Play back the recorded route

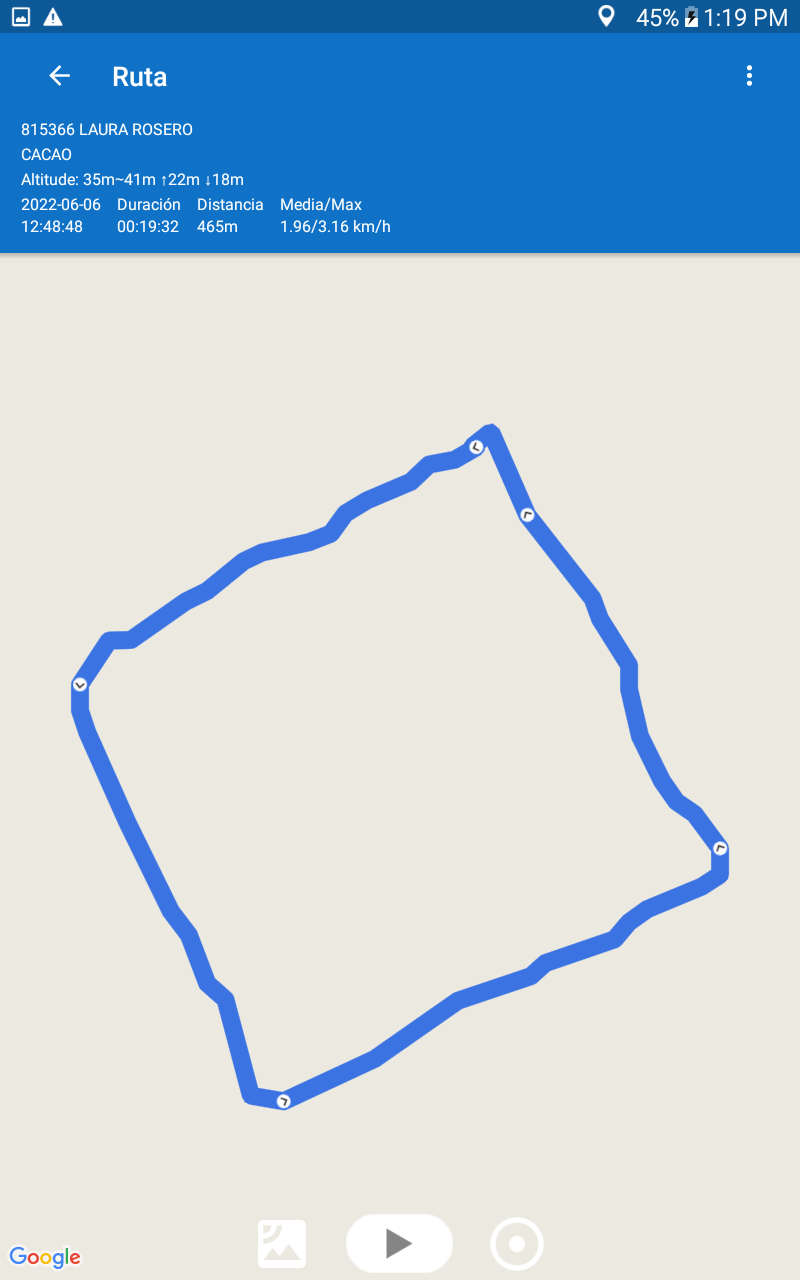pos(399,1243)
